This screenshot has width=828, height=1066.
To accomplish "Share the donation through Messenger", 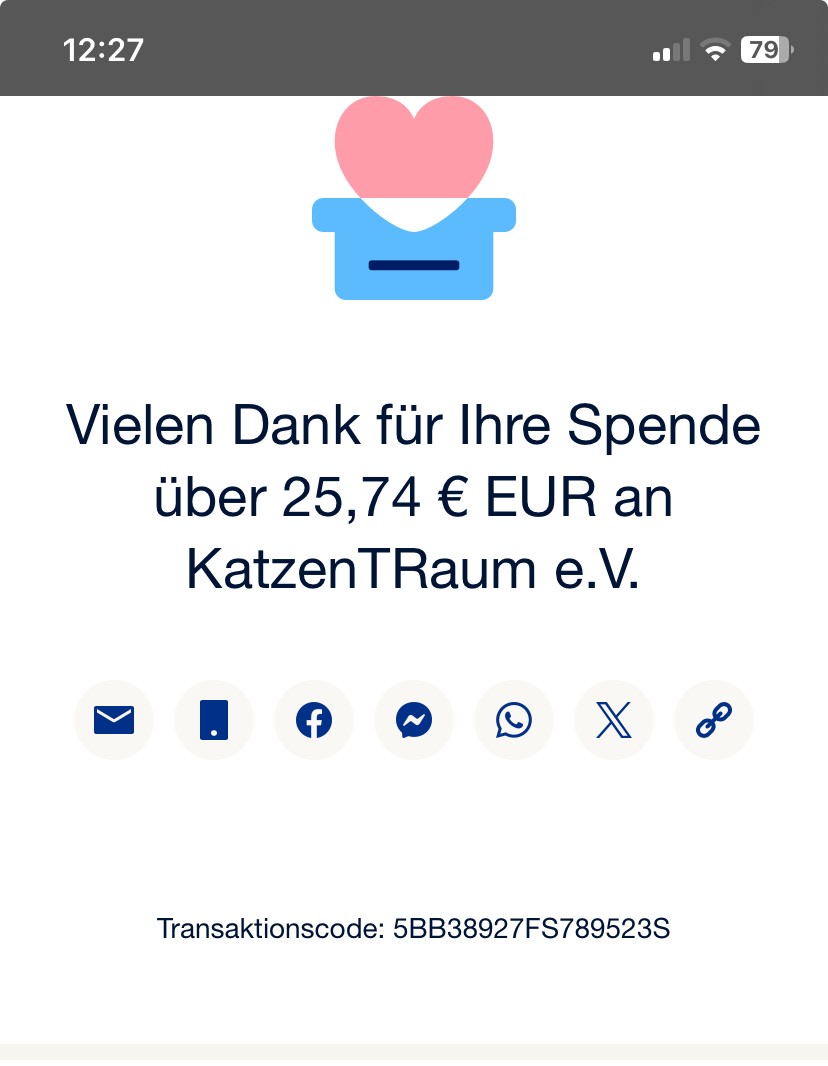I will click(414, 720).
